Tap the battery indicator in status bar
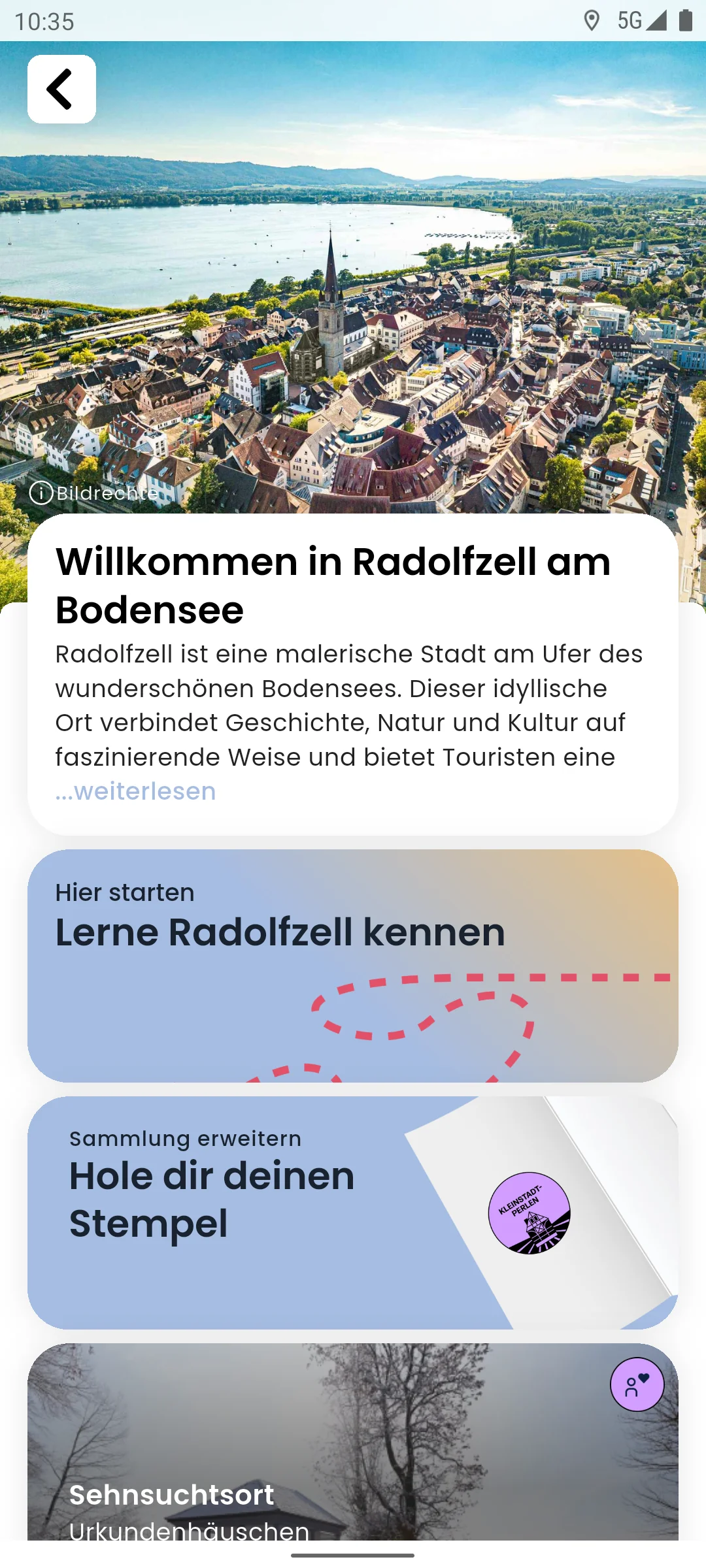Screen dimensions: 706x1568 pos(686,22)
